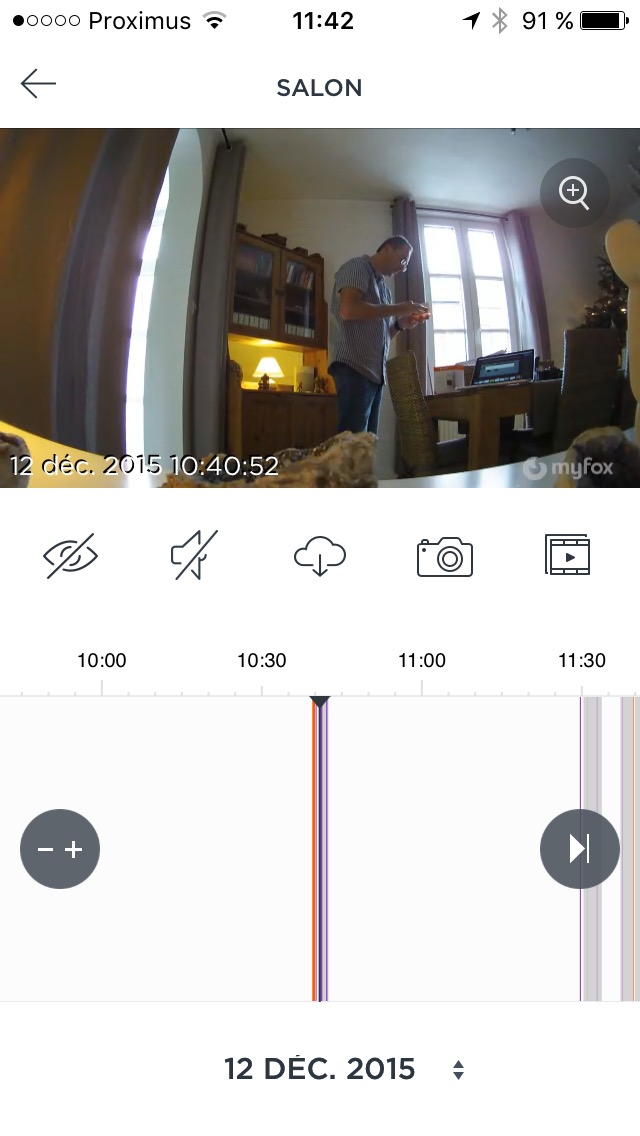
Task: Download the clip via cloud icon
Action: (319, 556)
